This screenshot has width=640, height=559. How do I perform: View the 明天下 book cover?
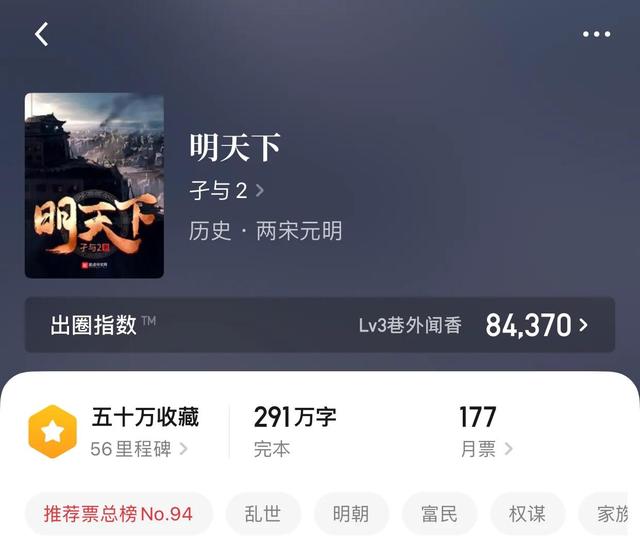(94, 186)
